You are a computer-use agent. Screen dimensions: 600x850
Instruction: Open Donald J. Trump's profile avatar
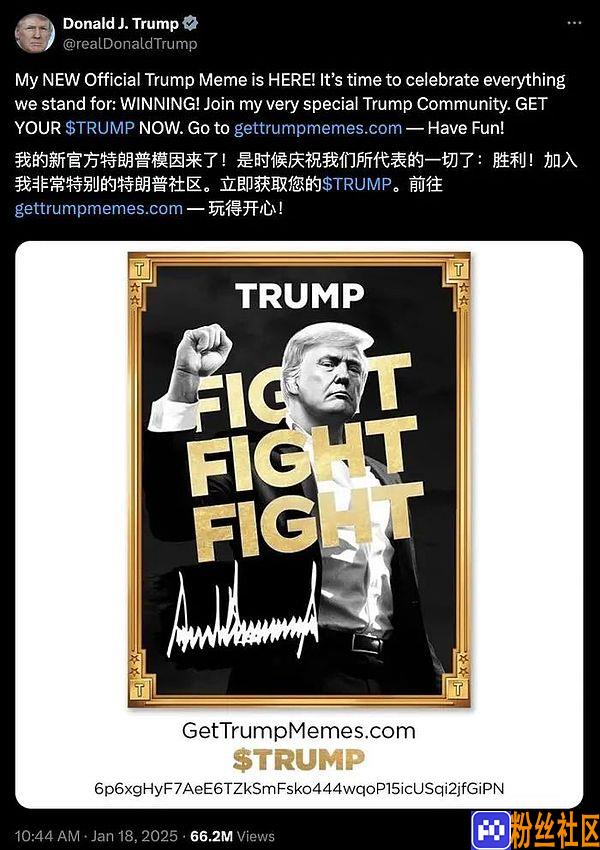[34, 34]
